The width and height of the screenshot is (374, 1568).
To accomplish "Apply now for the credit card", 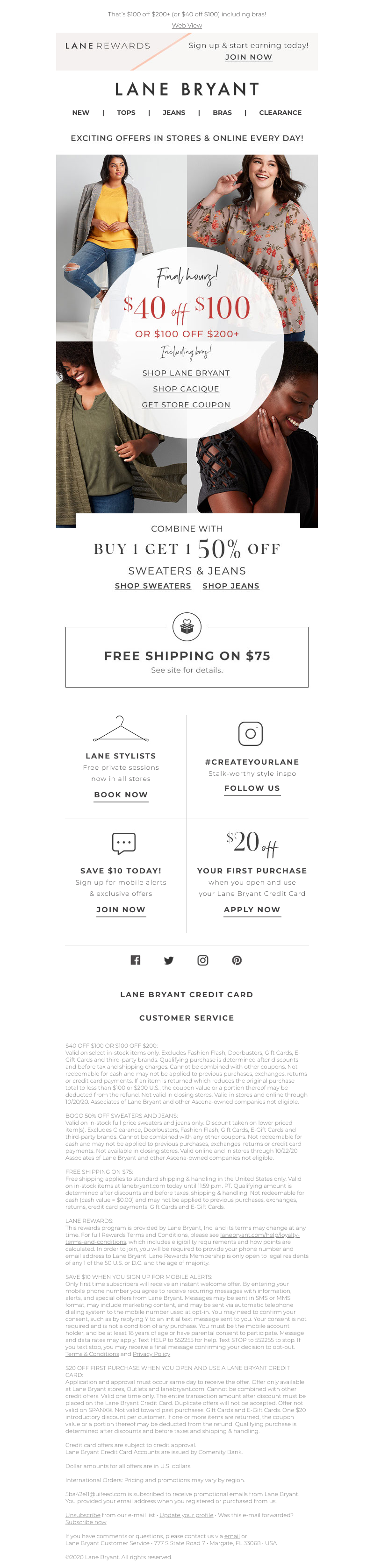I will click(252, 910).
